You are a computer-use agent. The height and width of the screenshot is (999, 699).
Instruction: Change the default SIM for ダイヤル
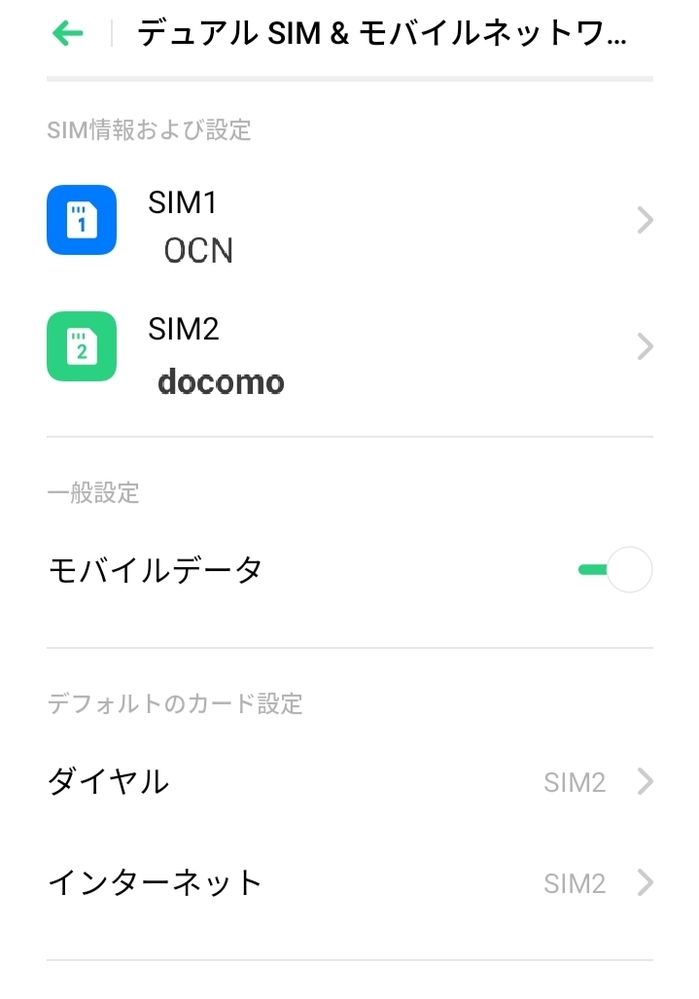[349, 782]
